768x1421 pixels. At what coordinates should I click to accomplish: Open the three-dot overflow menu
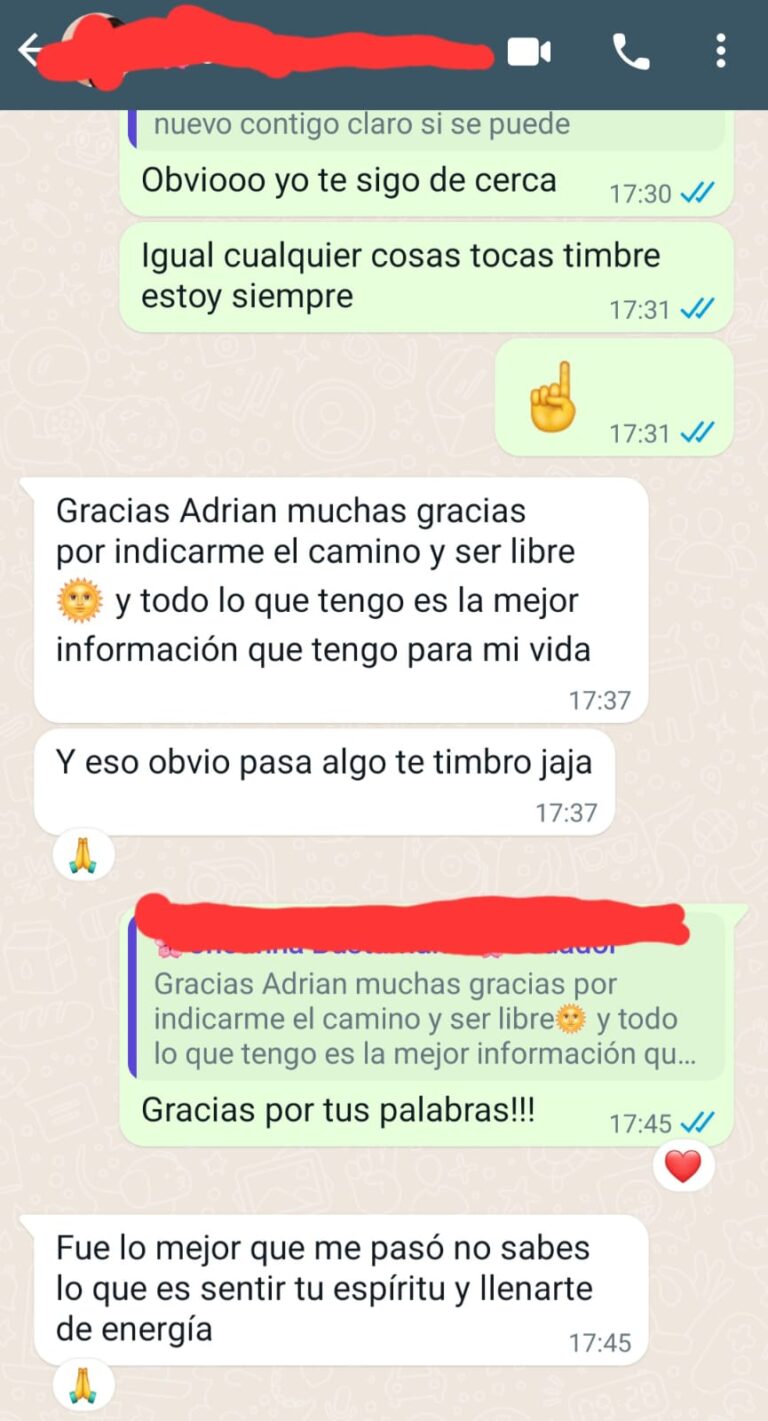[720, 52]
